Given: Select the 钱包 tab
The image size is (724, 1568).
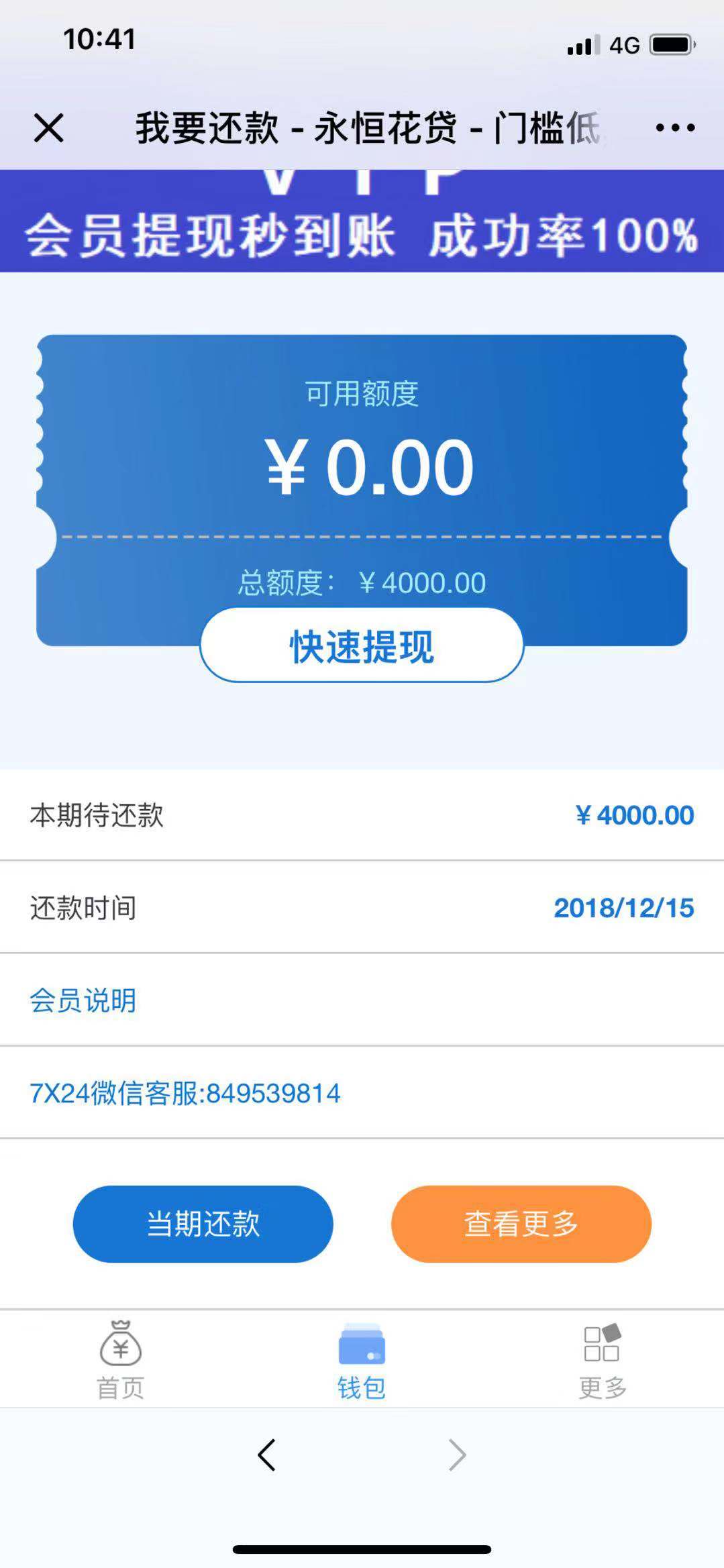Looking at the screenshot, I should (x=362, y=1361).
